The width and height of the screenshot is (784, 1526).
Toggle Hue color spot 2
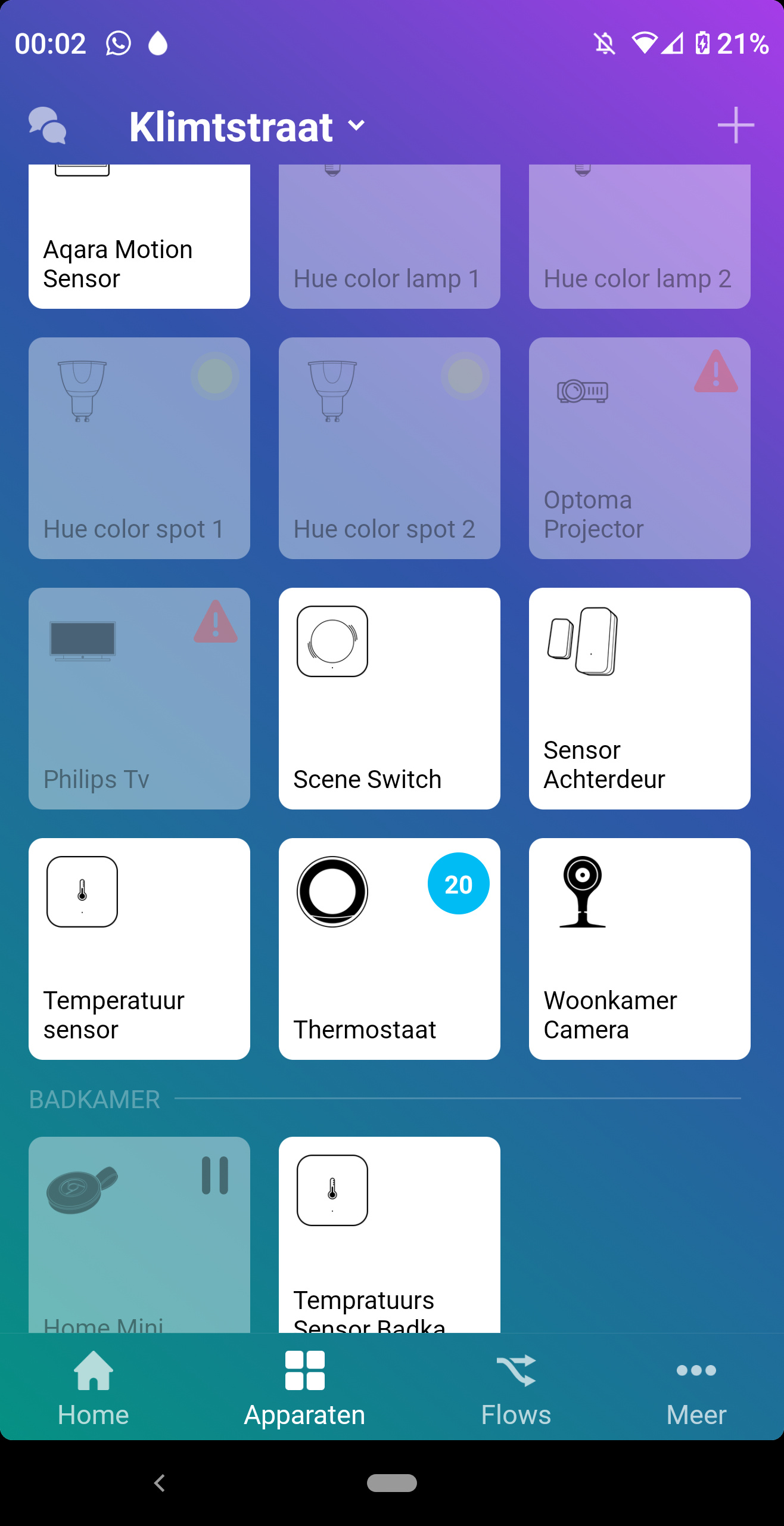(390, 448)
